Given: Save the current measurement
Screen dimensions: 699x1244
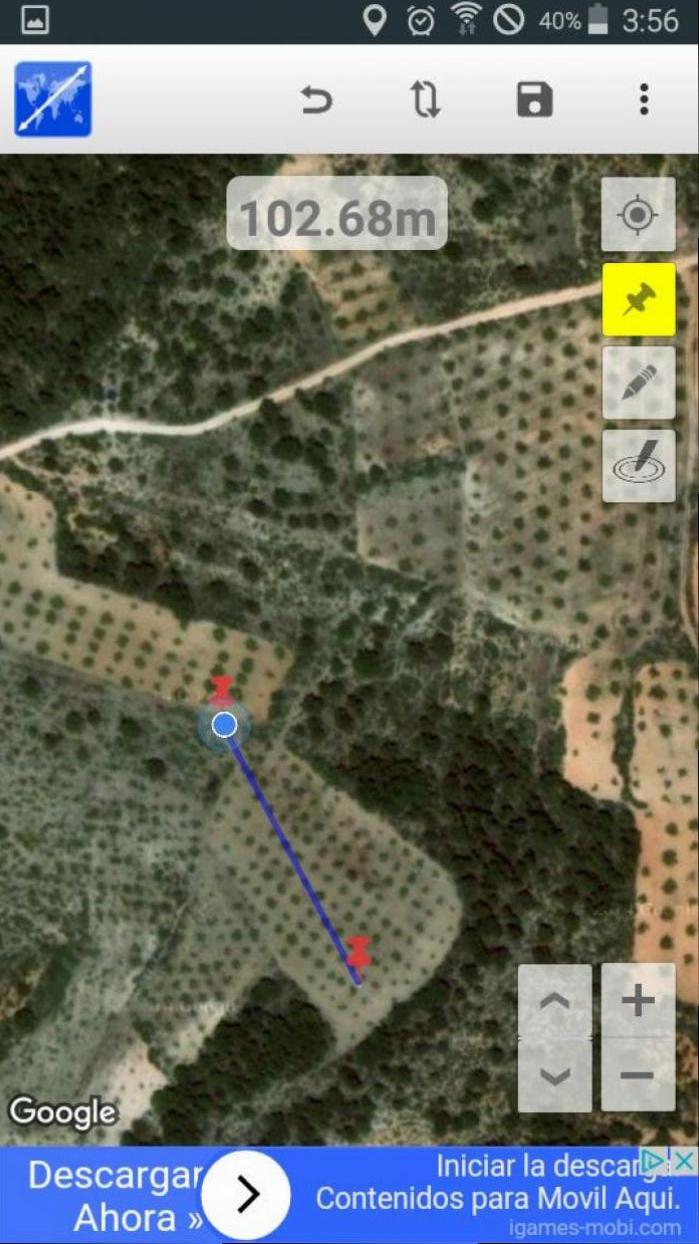Looking at the screenshot, I should pos(535,99).
